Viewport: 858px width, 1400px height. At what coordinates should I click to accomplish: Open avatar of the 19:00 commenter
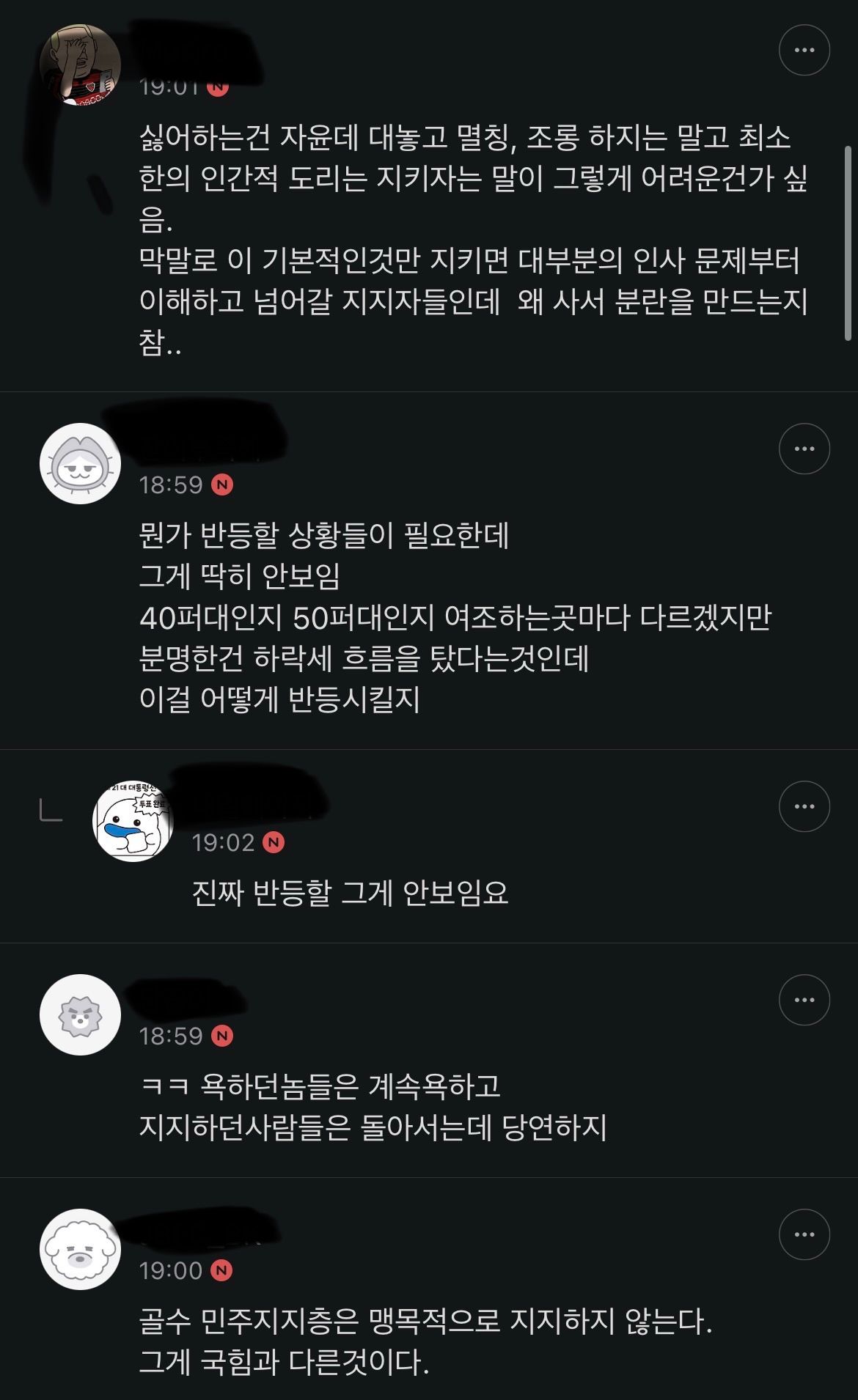(80, 1249)
